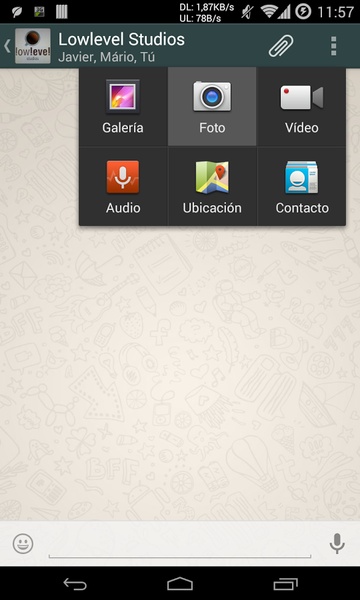The width and height of the screenshot is (360, 600).
Task: Go back using the header arrow
Action: [x=7, y=46]
